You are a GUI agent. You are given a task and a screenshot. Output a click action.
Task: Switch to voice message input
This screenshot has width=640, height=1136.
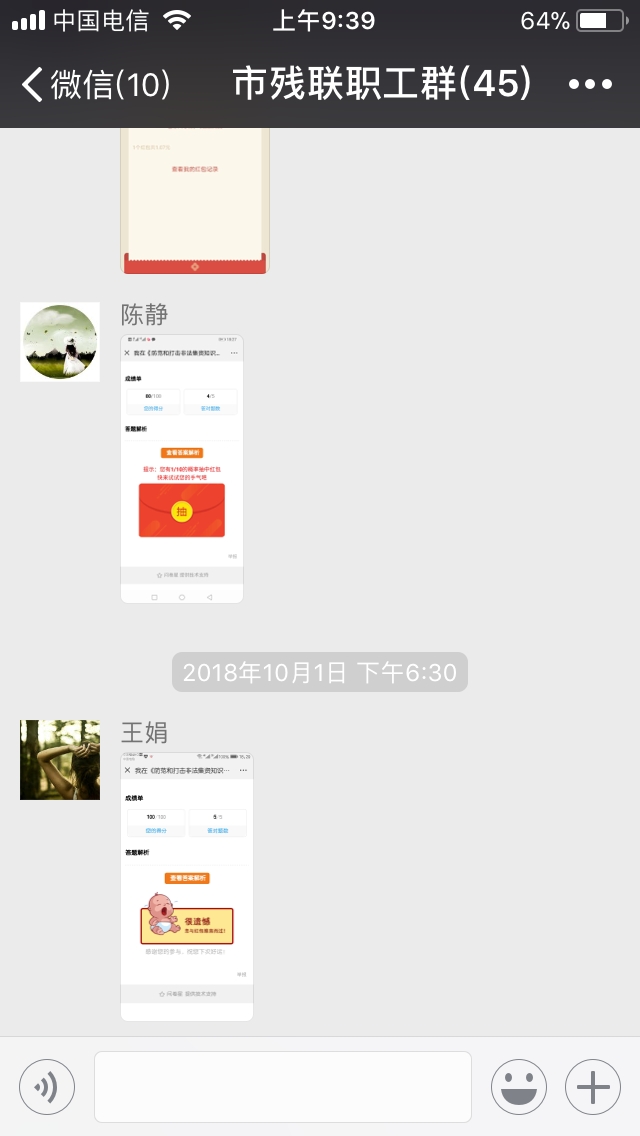click(x=47, y=1087)
